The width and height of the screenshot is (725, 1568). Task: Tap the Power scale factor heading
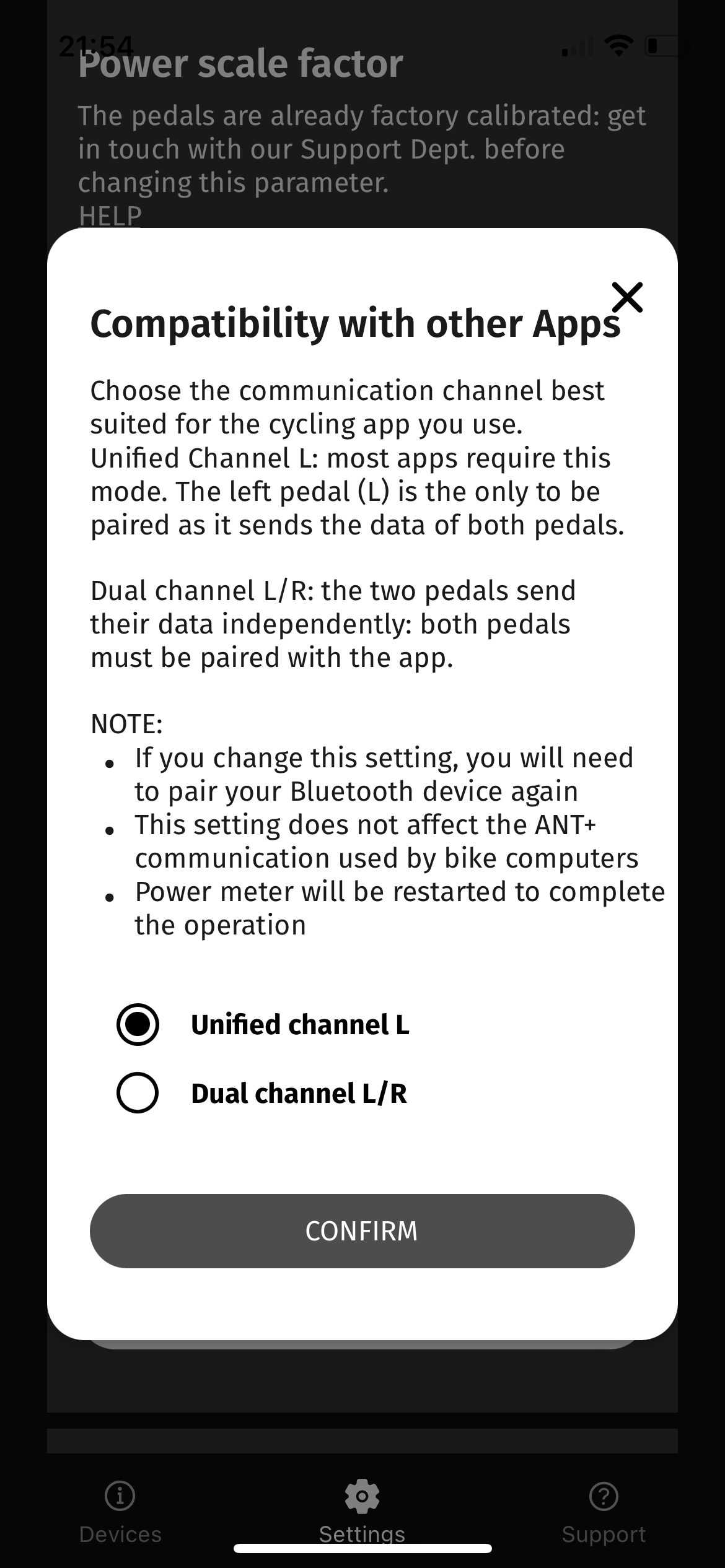click(239, 63)
